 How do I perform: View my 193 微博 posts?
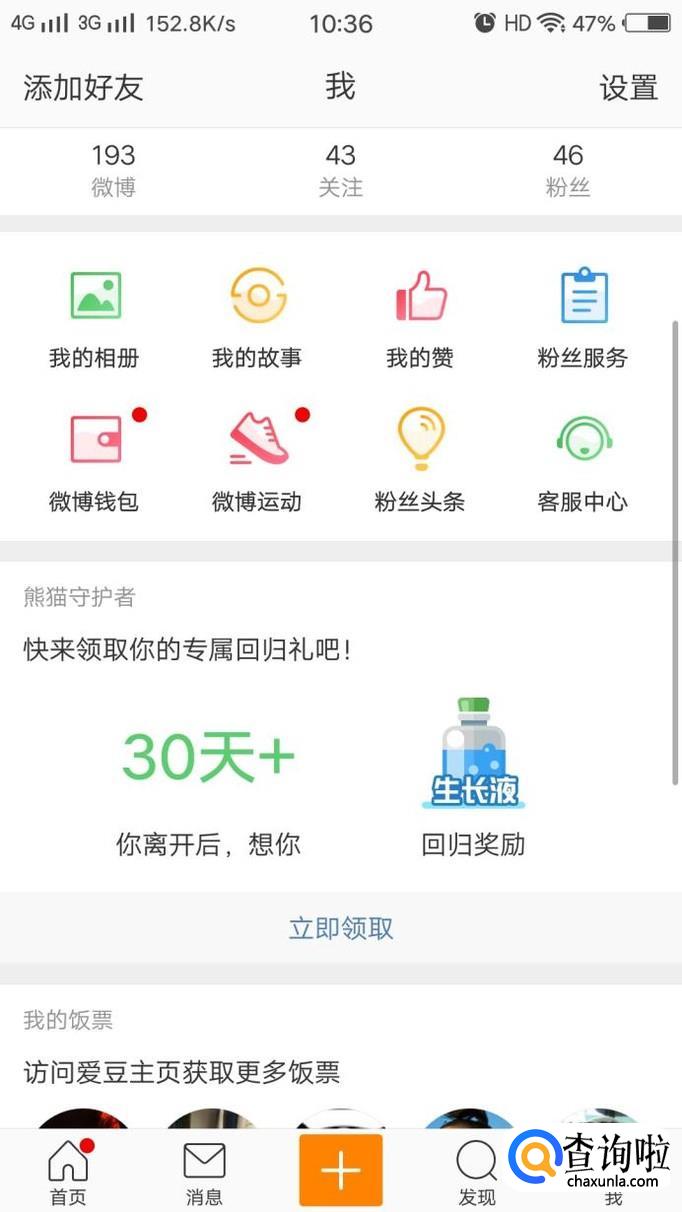[x=113, y=169]
